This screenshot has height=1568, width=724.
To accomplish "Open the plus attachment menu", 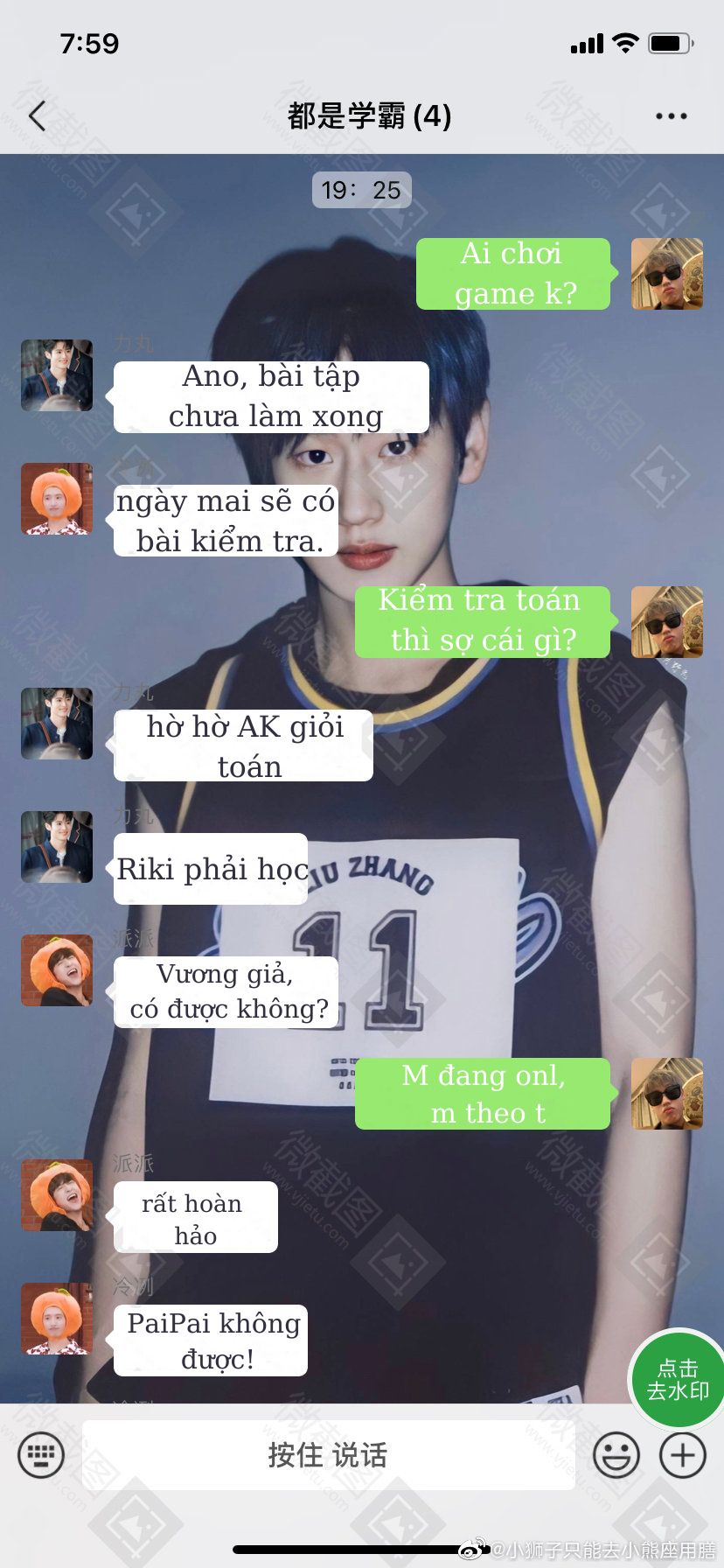I will coord(682,1455).
